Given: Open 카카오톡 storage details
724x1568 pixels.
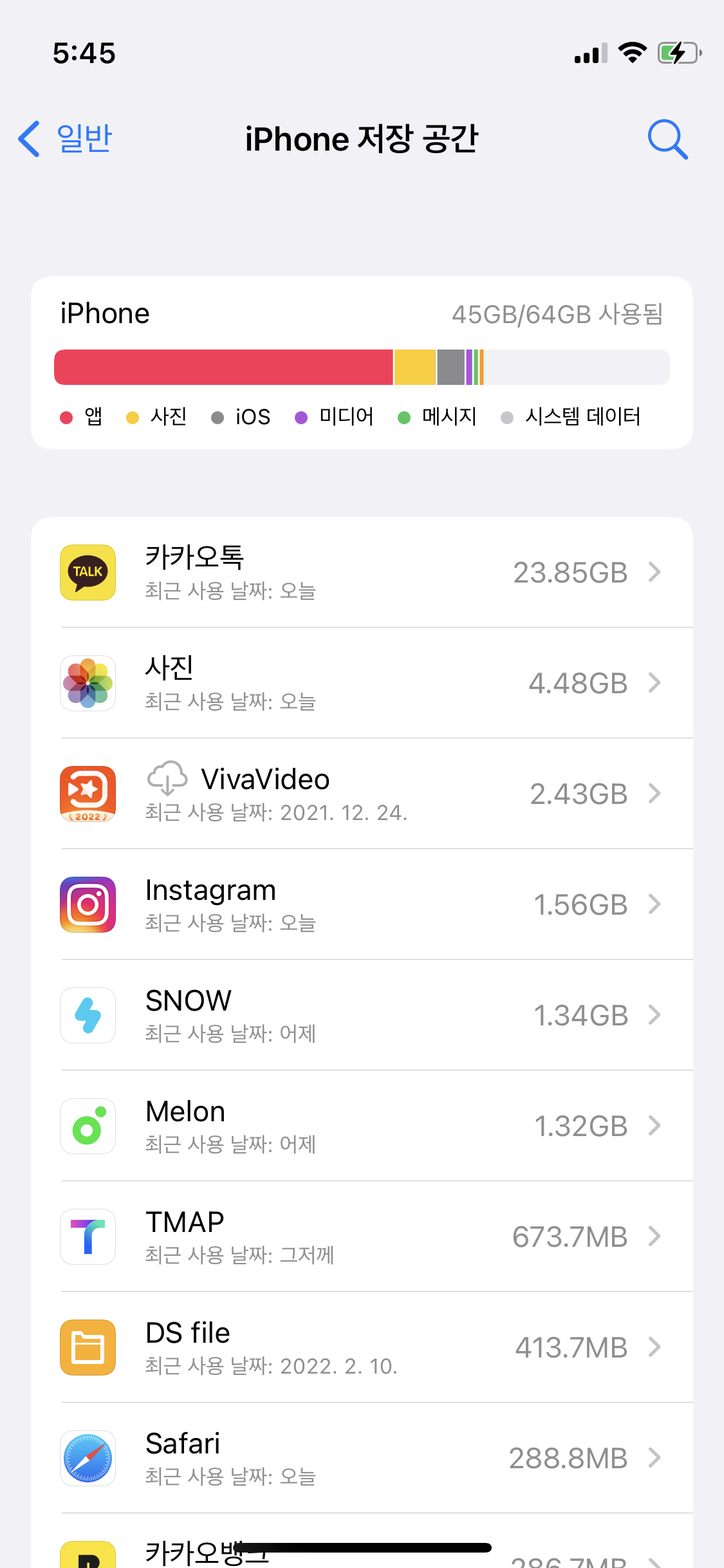Looking at the screenshot, I should click(362, 572).
